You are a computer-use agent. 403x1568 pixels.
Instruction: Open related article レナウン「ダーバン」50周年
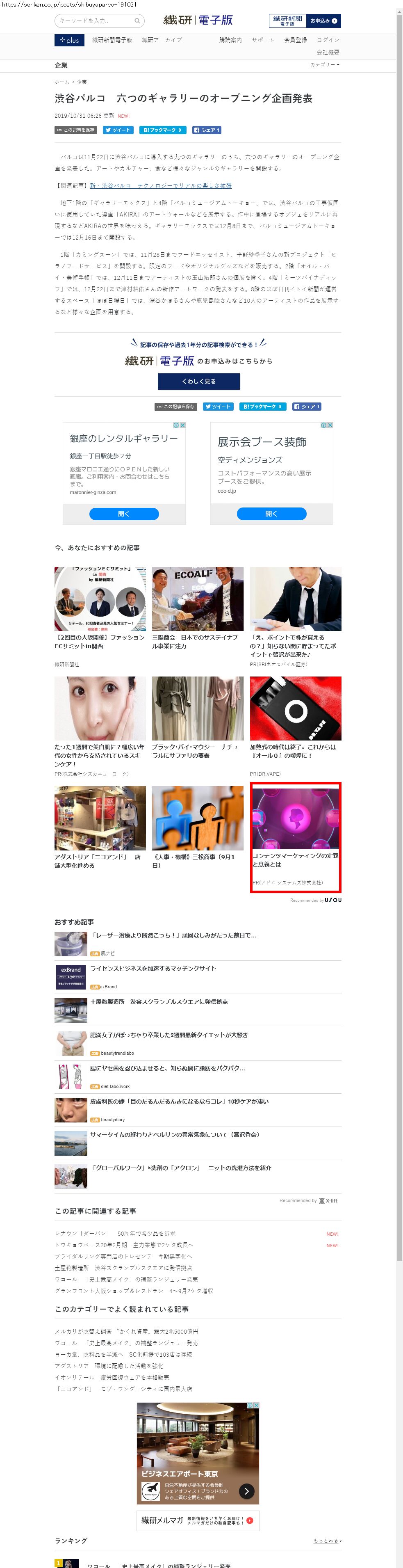click(x=116, y=1233)
